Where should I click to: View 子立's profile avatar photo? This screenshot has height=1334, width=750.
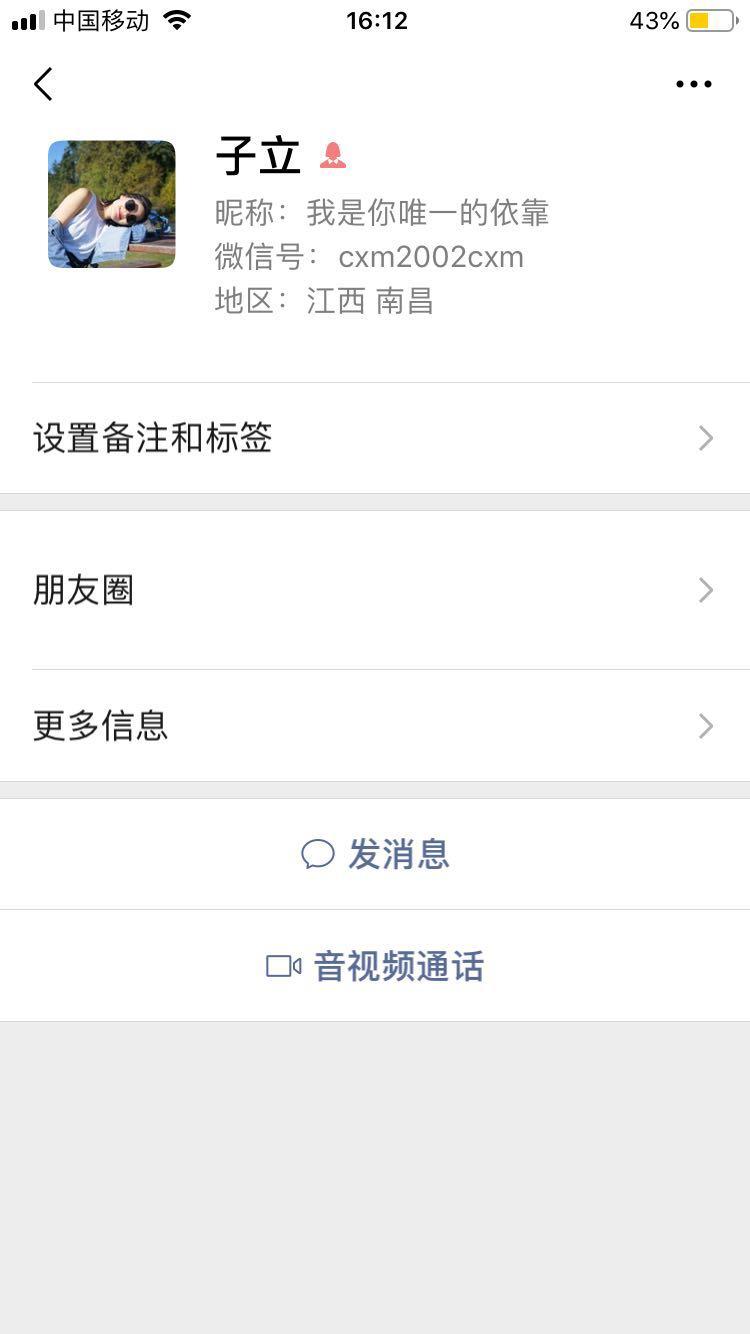[x=112, y=204]
